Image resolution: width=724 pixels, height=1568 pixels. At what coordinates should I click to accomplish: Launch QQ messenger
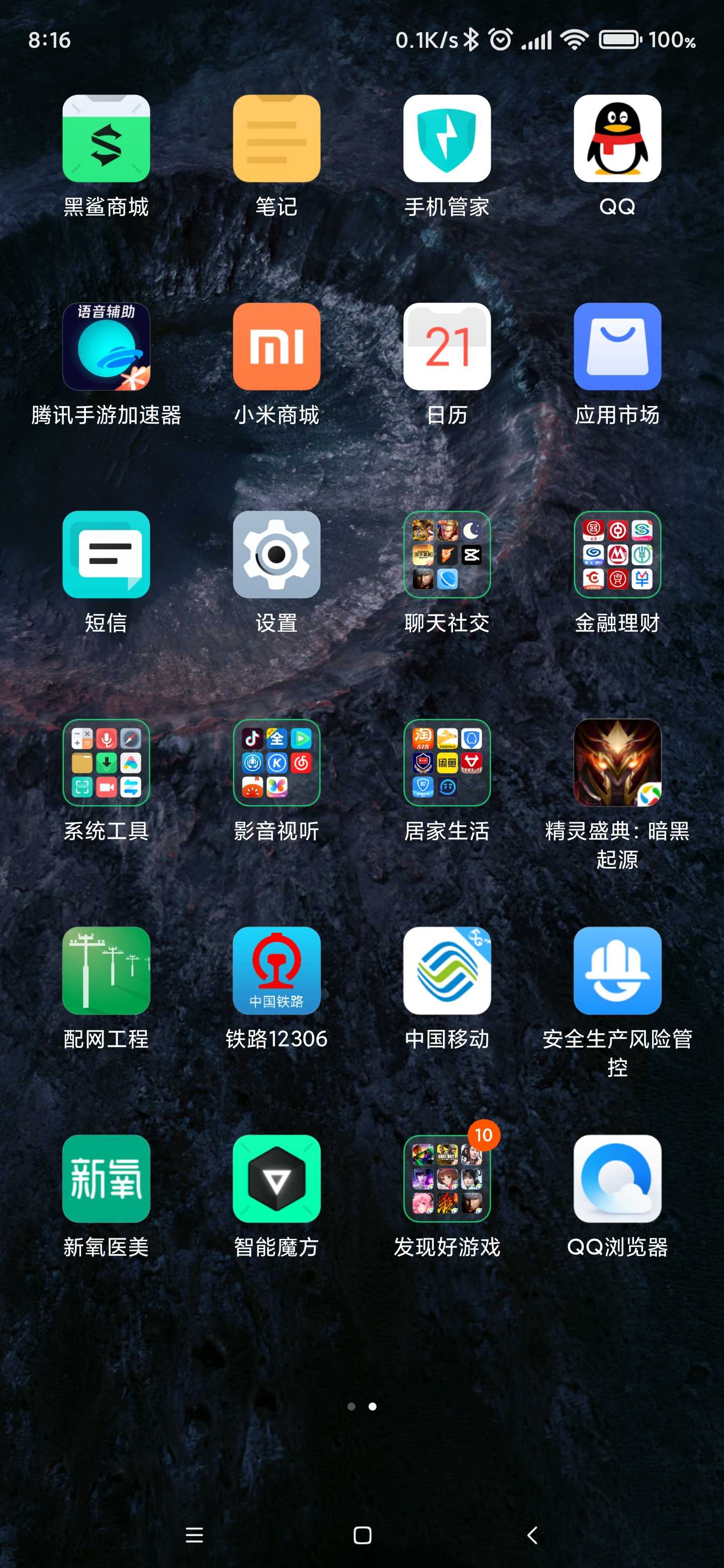tap(617, 138)
